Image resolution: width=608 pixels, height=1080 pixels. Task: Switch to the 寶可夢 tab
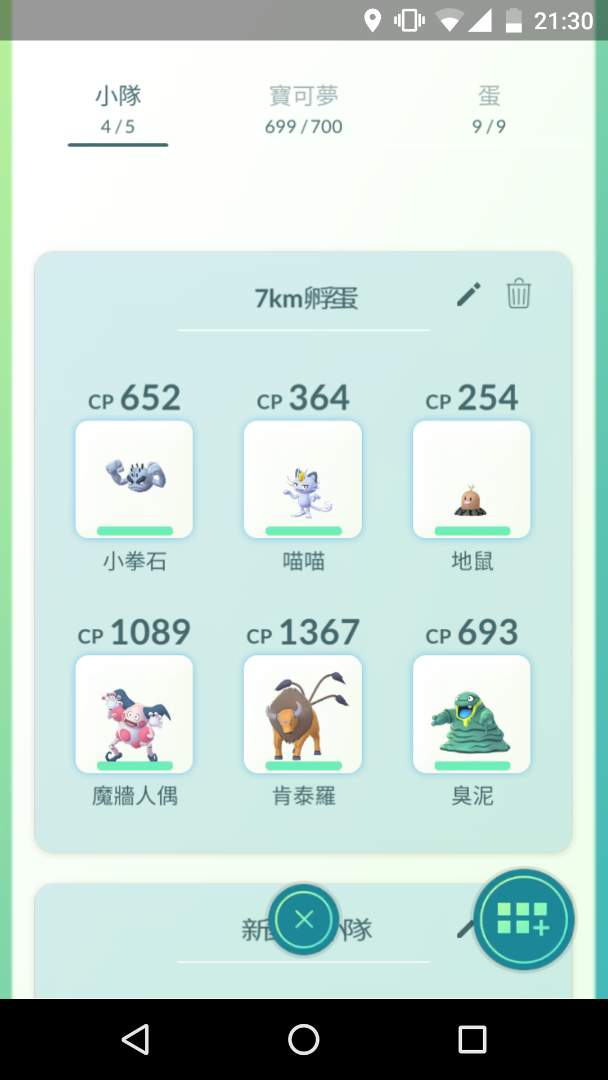[x=303, y=109]
